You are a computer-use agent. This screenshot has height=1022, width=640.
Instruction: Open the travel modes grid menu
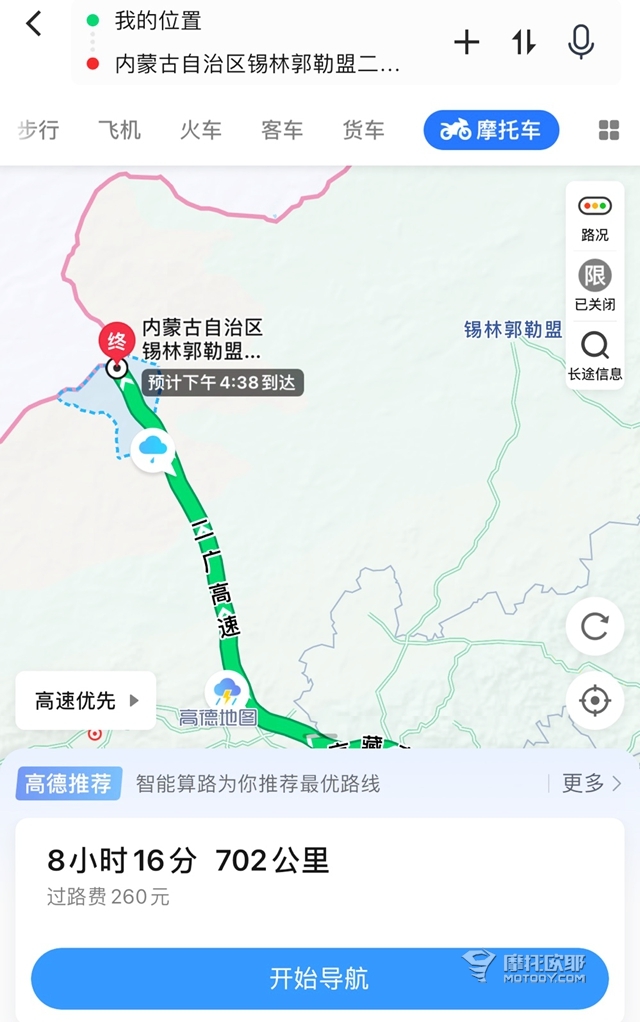(x=608, y=130)
